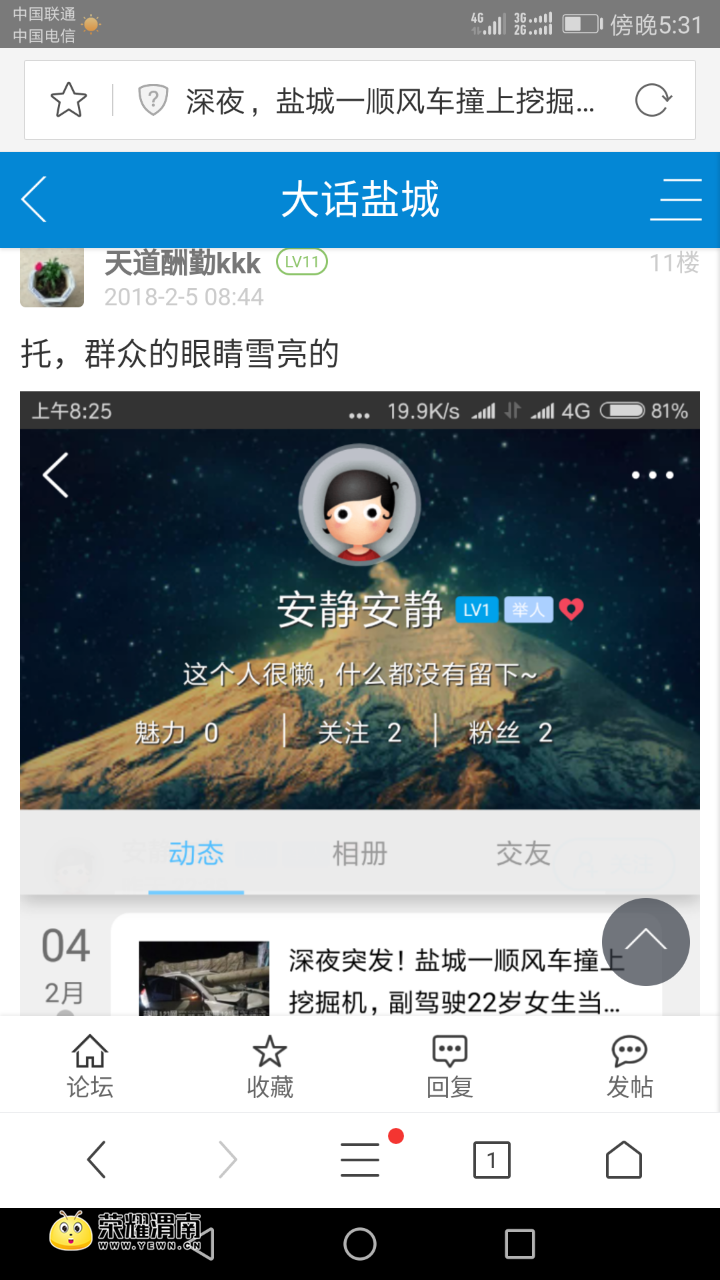The width and height of the screenshot is (720, 1280).
Task: Go to previous page in browser toolbar
Action: pyautogui.click(x=97, y=1160)
